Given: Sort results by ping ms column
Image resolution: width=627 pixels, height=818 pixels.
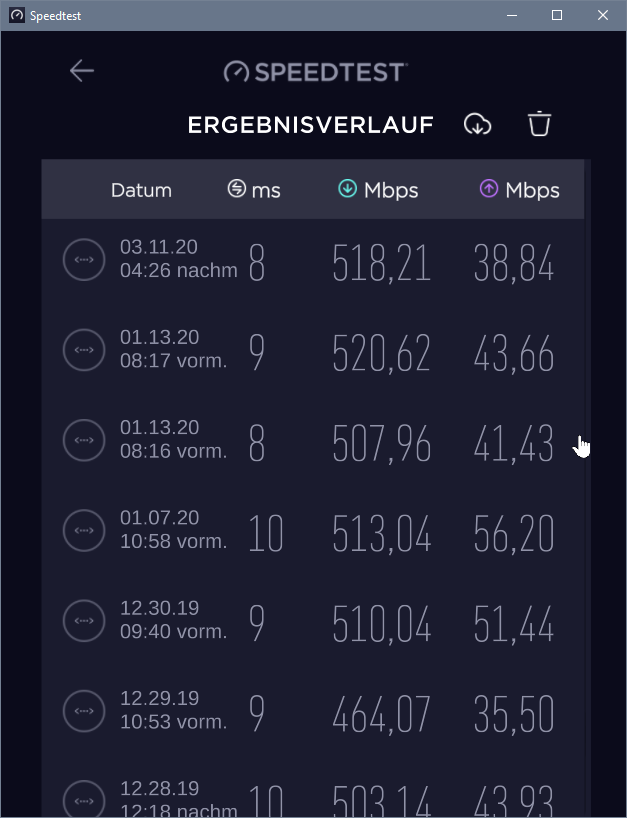Looking at the screenshot, I should point(254,189).
